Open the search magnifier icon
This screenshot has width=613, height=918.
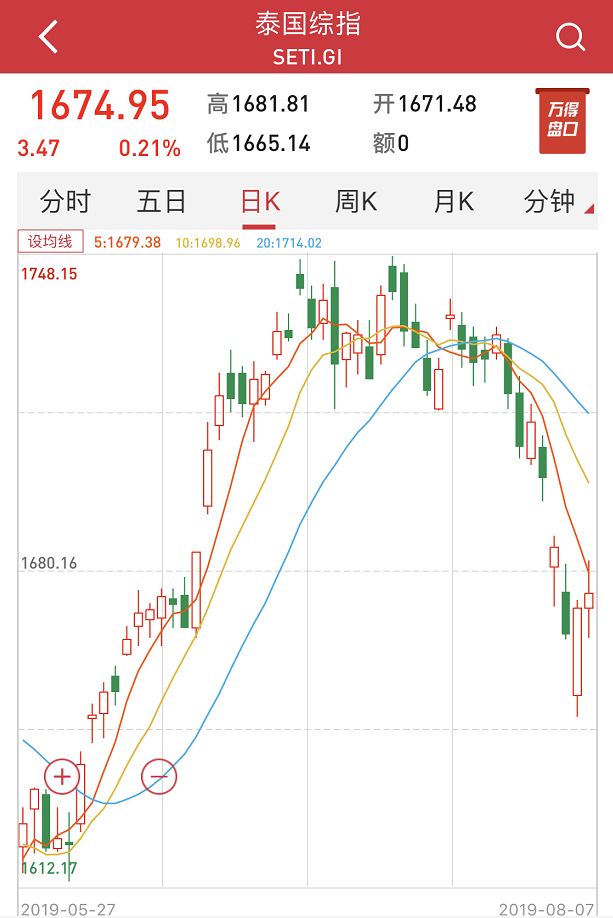tap(569, 38)
